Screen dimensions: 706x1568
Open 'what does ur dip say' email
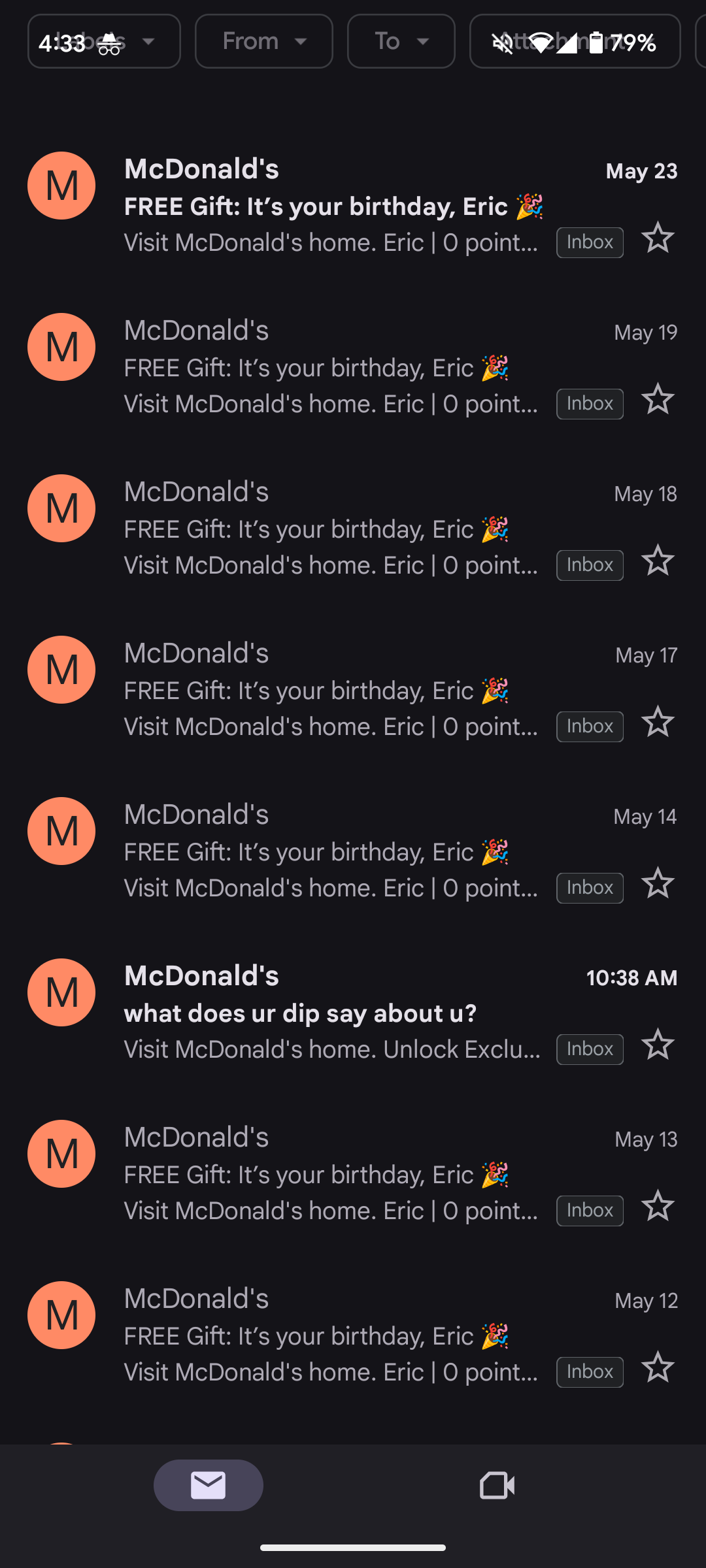[x=353, y=1012]
